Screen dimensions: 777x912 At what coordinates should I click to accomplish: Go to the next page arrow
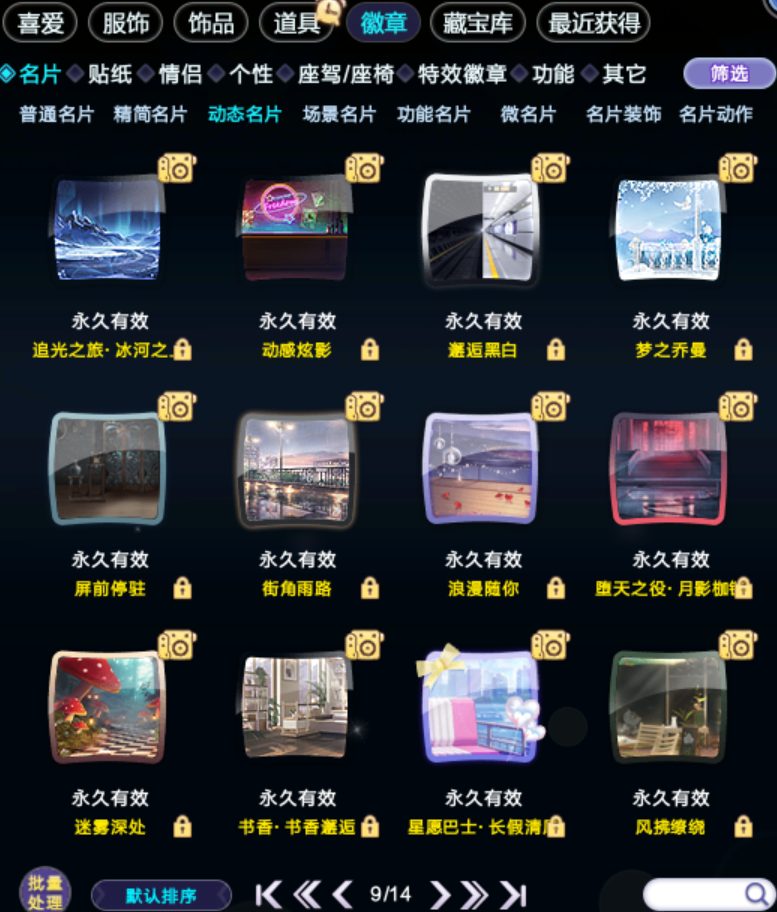[x=440, y=894]
